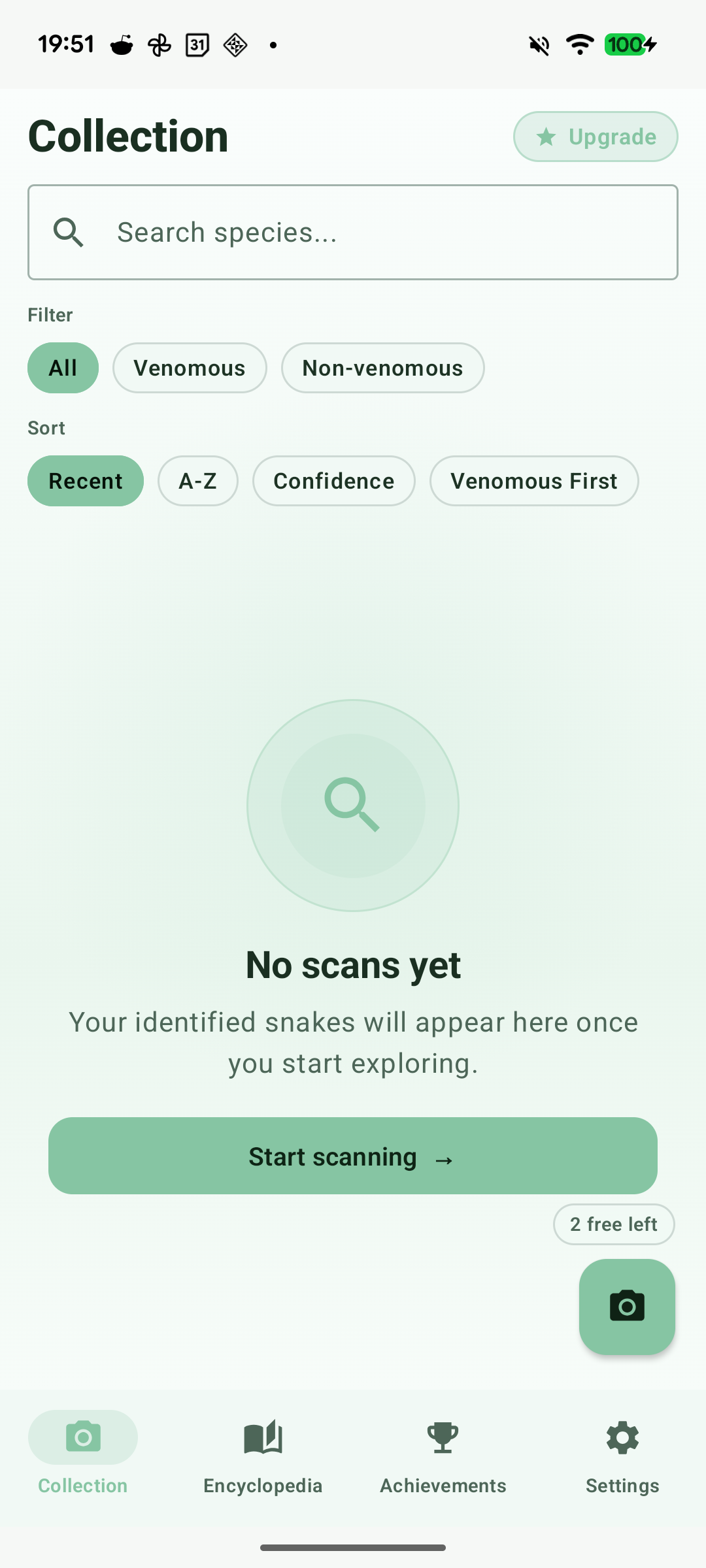Sort by Confidence
706x1568 pixels.
coord(333,481)
